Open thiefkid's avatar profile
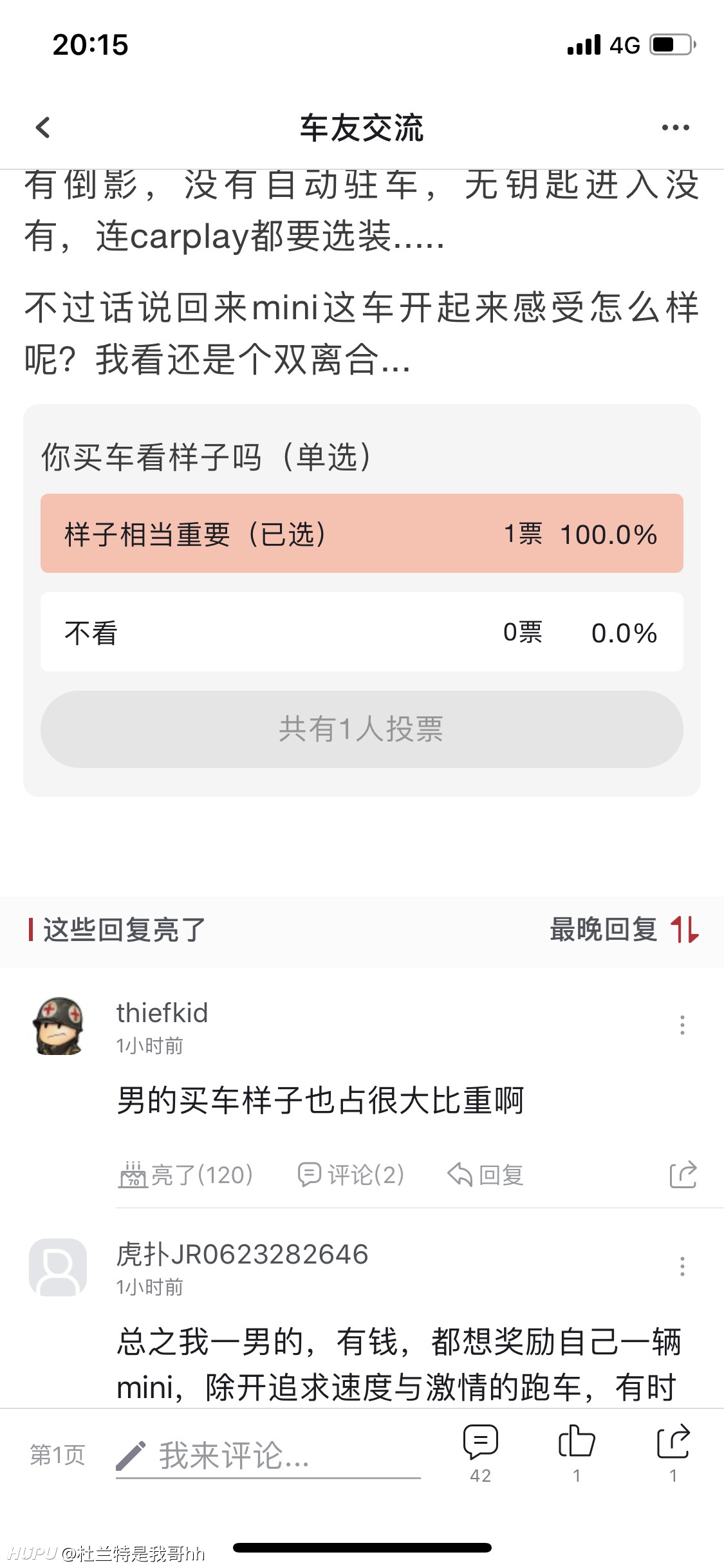This screenshot has width=724, height=1568. (x=58, y=1026)
